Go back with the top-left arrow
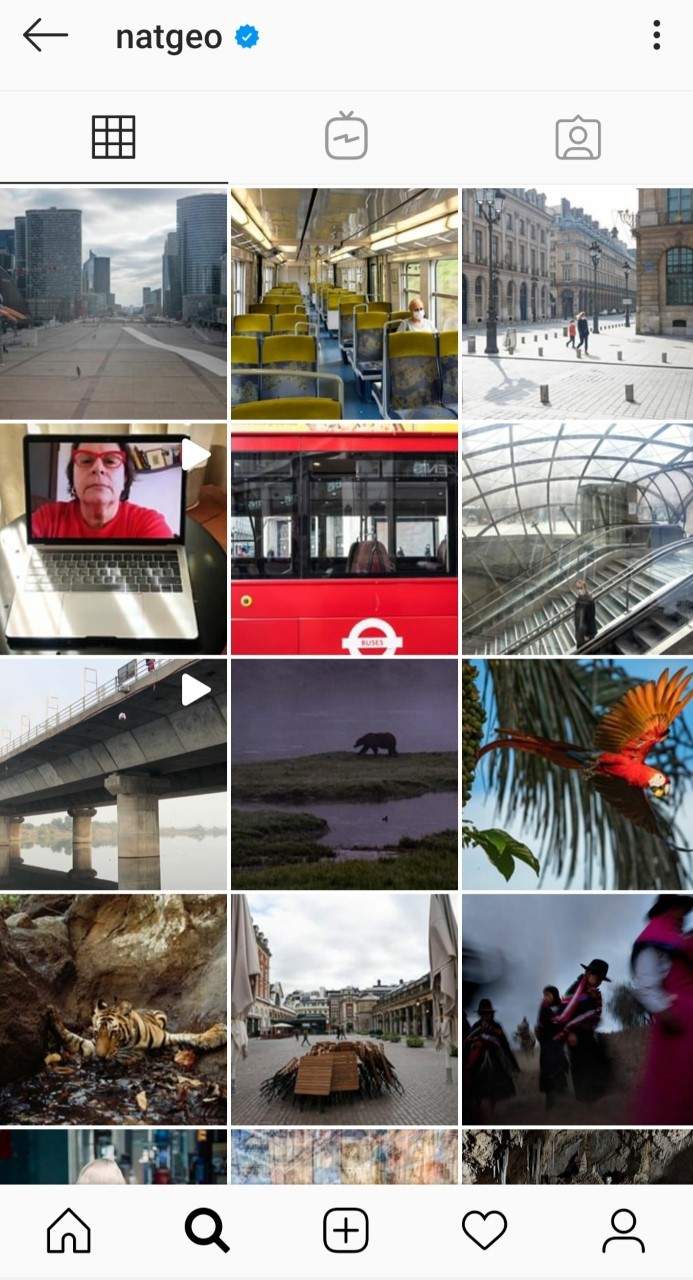This screenshot has height=1280, width=693. 45,36
